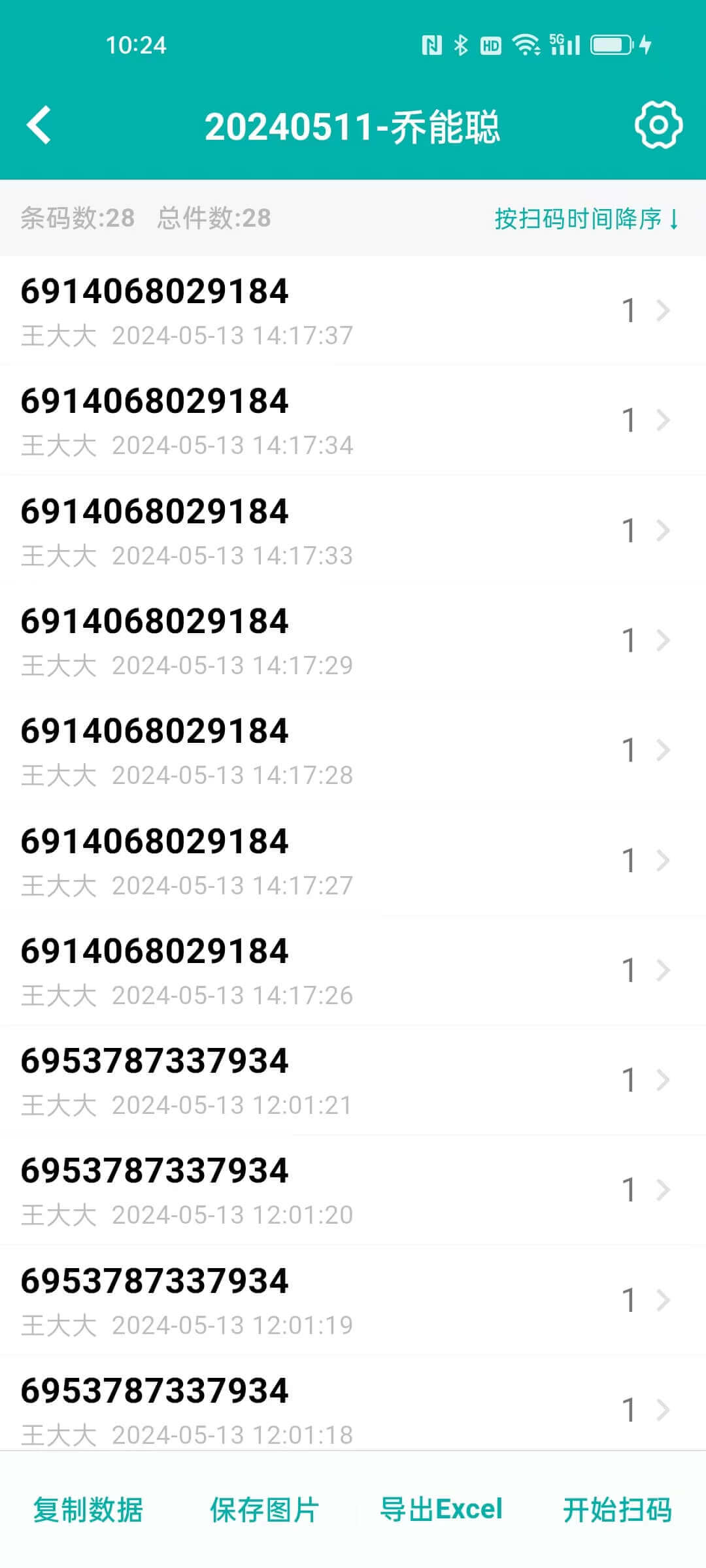Tap 复制数据 to copy the data

[88, 1510]
